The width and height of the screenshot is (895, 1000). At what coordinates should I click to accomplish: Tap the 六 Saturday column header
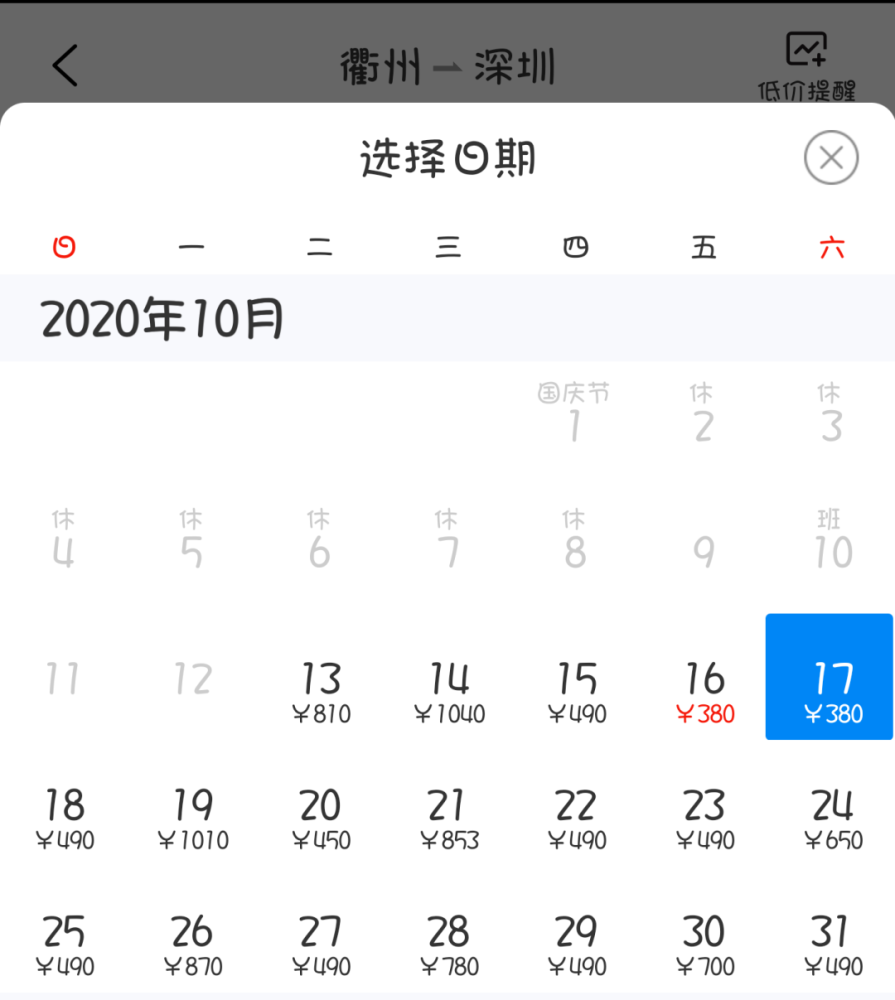tap(831, 246)
